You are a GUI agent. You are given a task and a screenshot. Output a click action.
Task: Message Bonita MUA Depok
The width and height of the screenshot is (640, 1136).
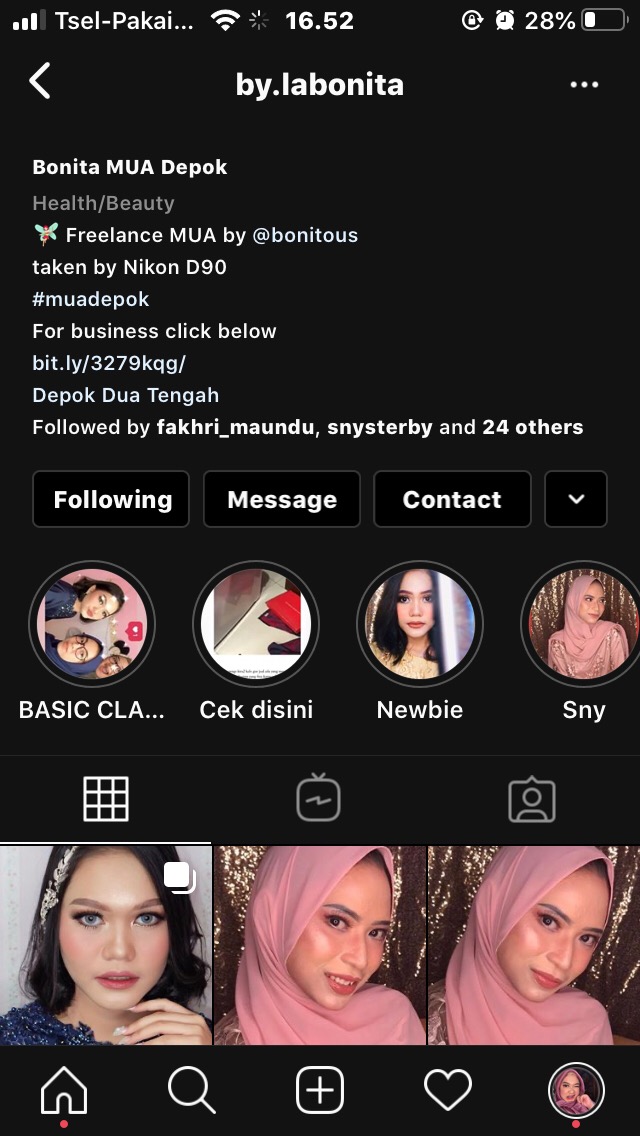(282, 499)
